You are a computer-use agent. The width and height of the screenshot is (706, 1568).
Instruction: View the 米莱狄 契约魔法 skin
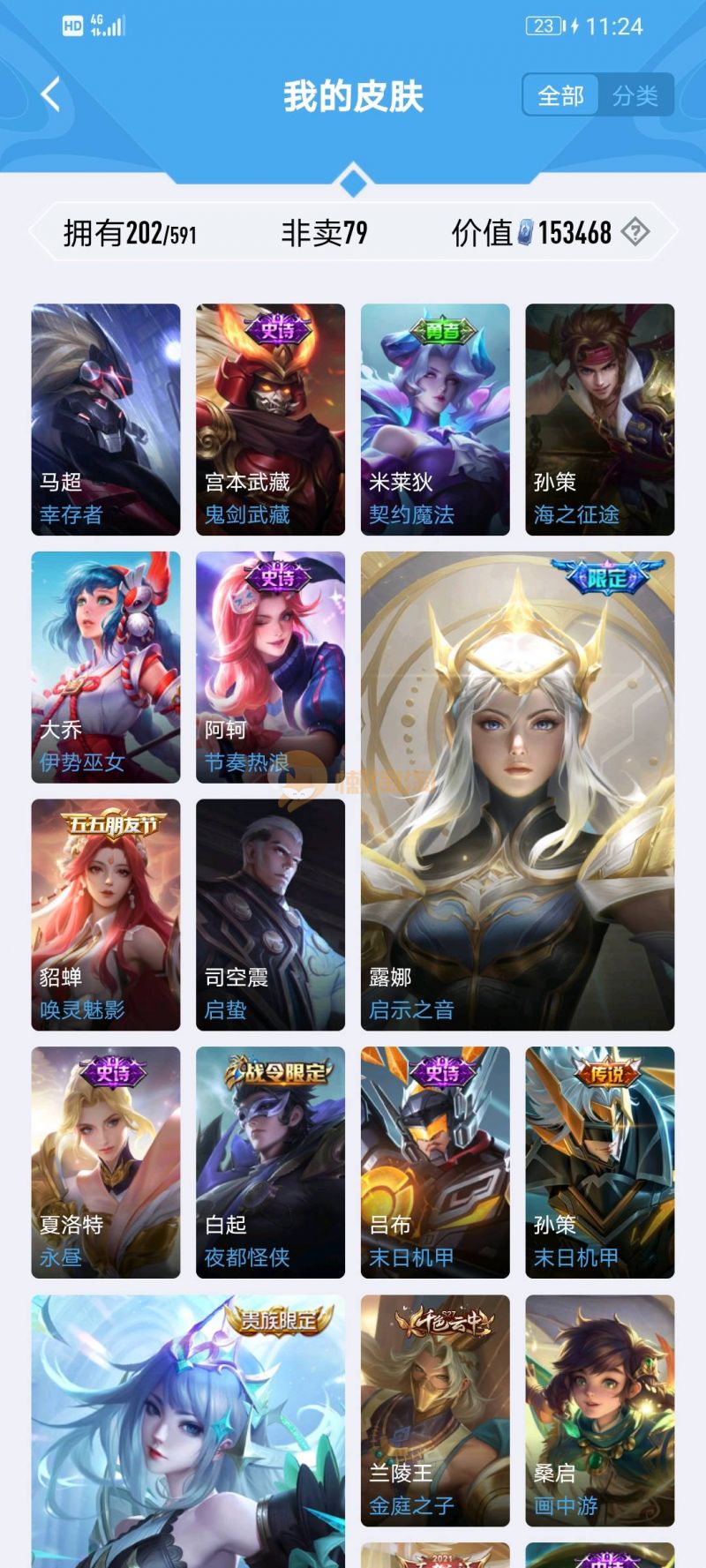435,419
